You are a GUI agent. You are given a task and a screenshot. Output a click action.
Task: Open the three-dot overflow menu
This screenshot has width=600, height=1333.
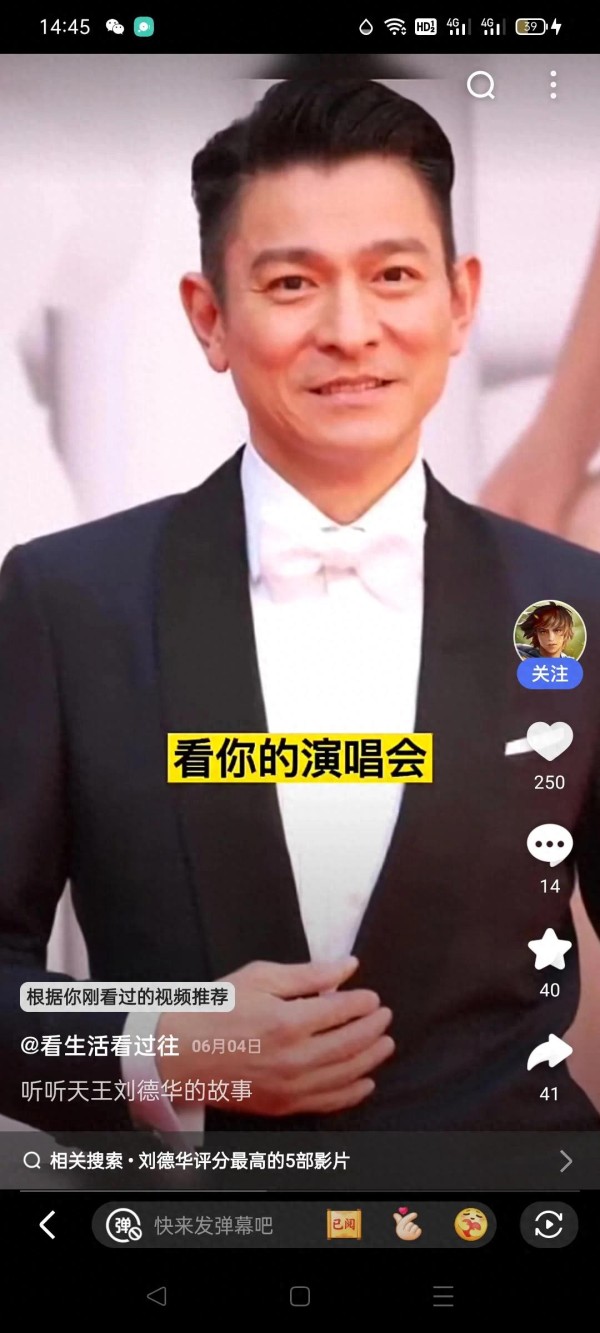(x=553, y=86)
